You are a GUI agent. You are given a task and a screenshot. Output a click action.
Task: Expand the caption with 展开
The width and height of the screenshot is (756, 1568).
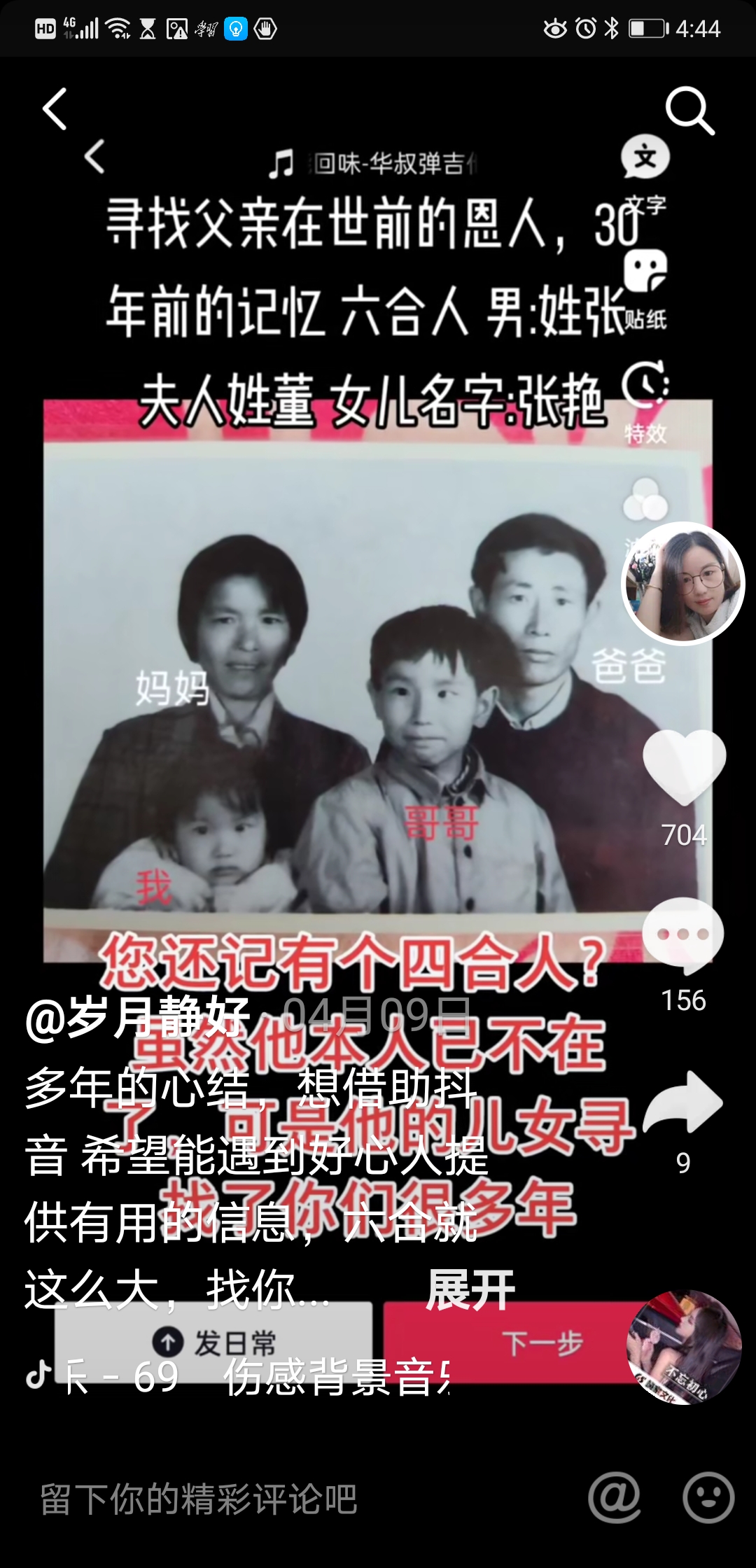[470, 1289]
